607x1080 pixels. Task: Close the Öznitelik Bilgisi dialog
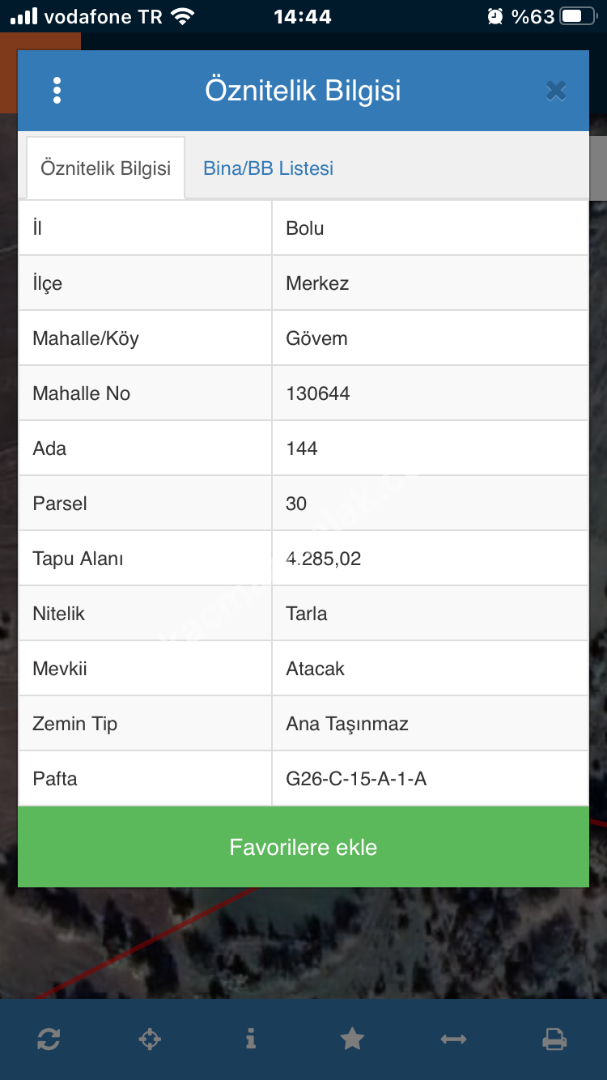click(556, 91)
